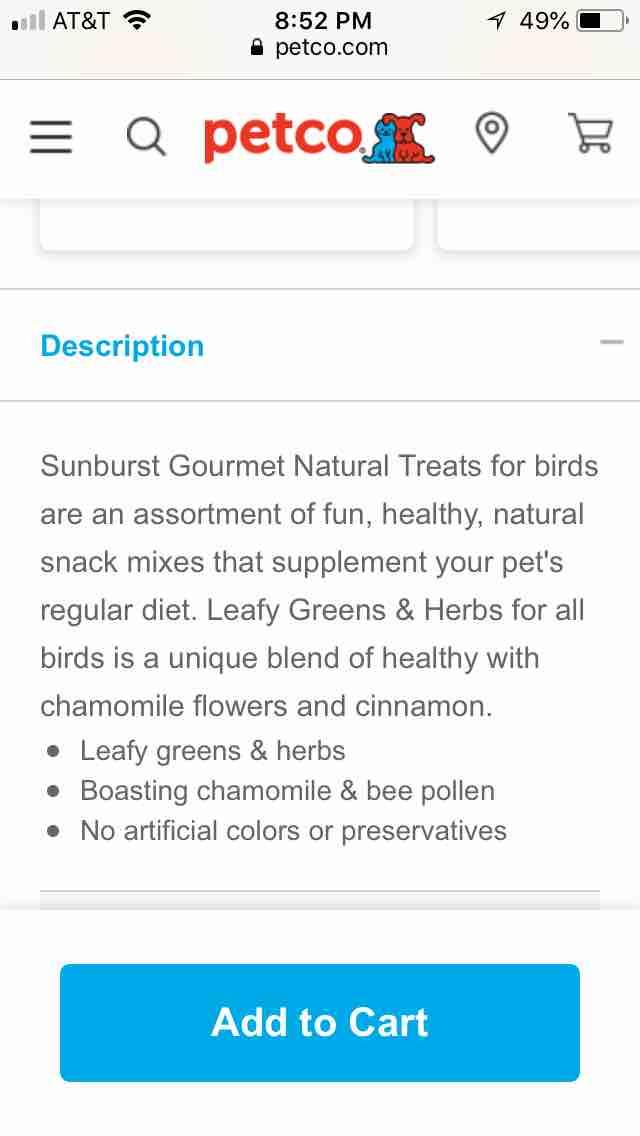Add to Cart
640x1136 pixels.
[x=320, y=1022]
